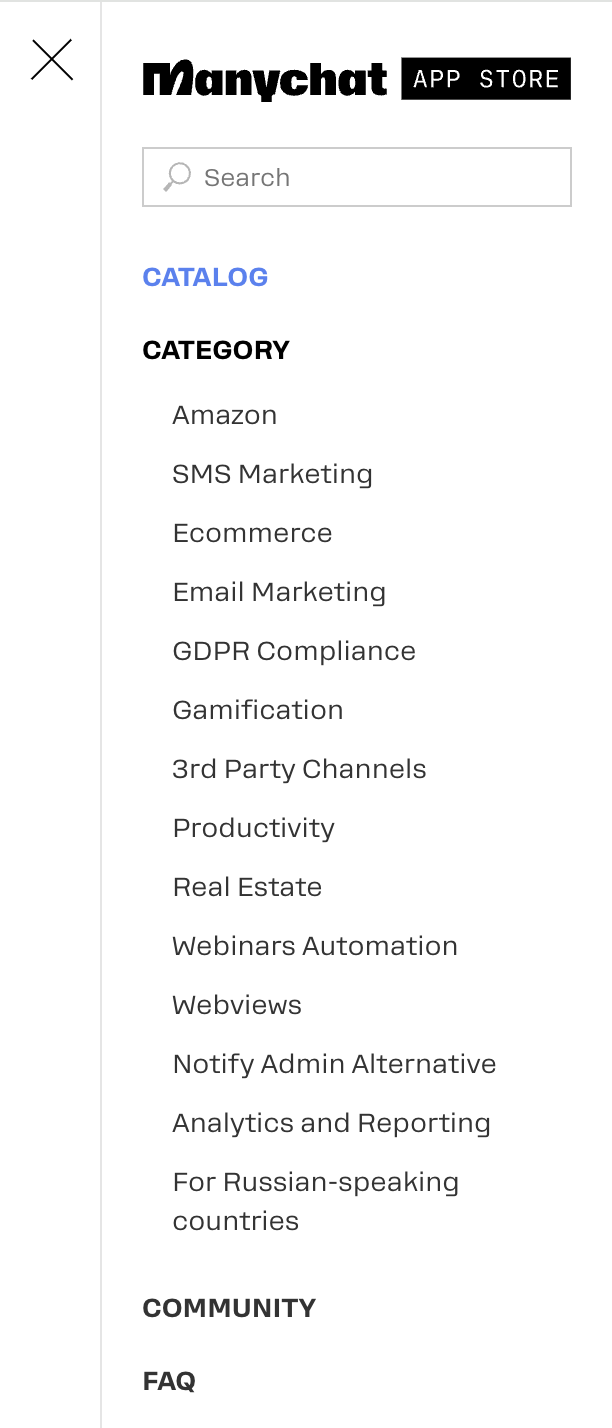
Task: Tap the Manychat App Store logo
Action: pos(356,79)
